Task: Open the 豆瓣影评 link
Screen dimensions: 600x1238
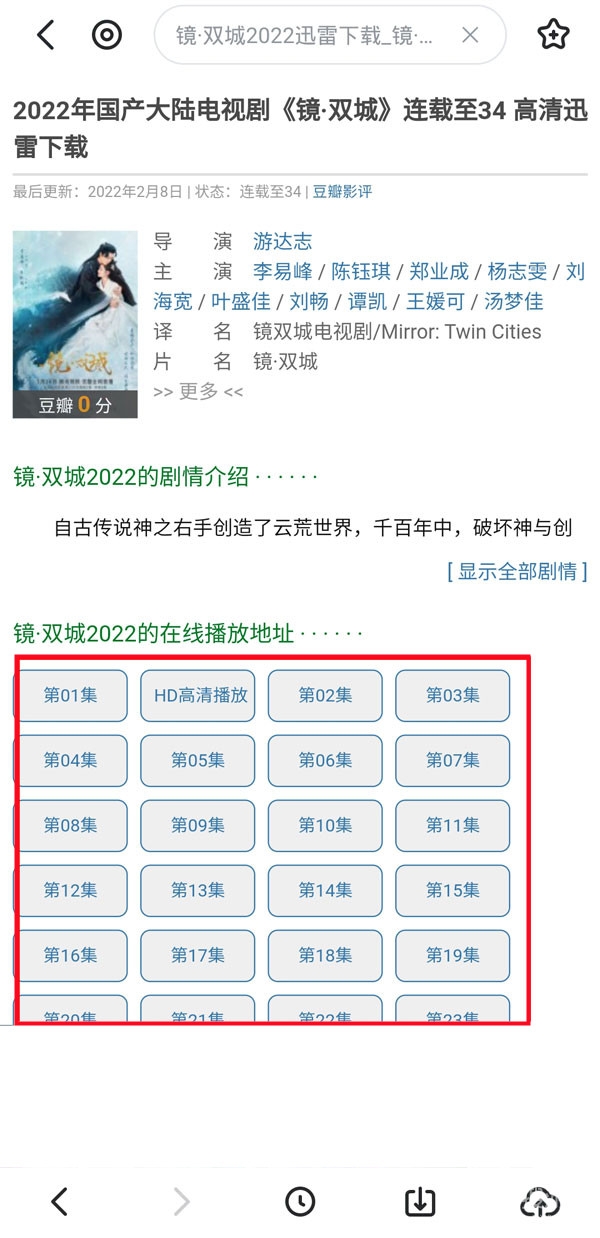Action: [x=342, y=191]
